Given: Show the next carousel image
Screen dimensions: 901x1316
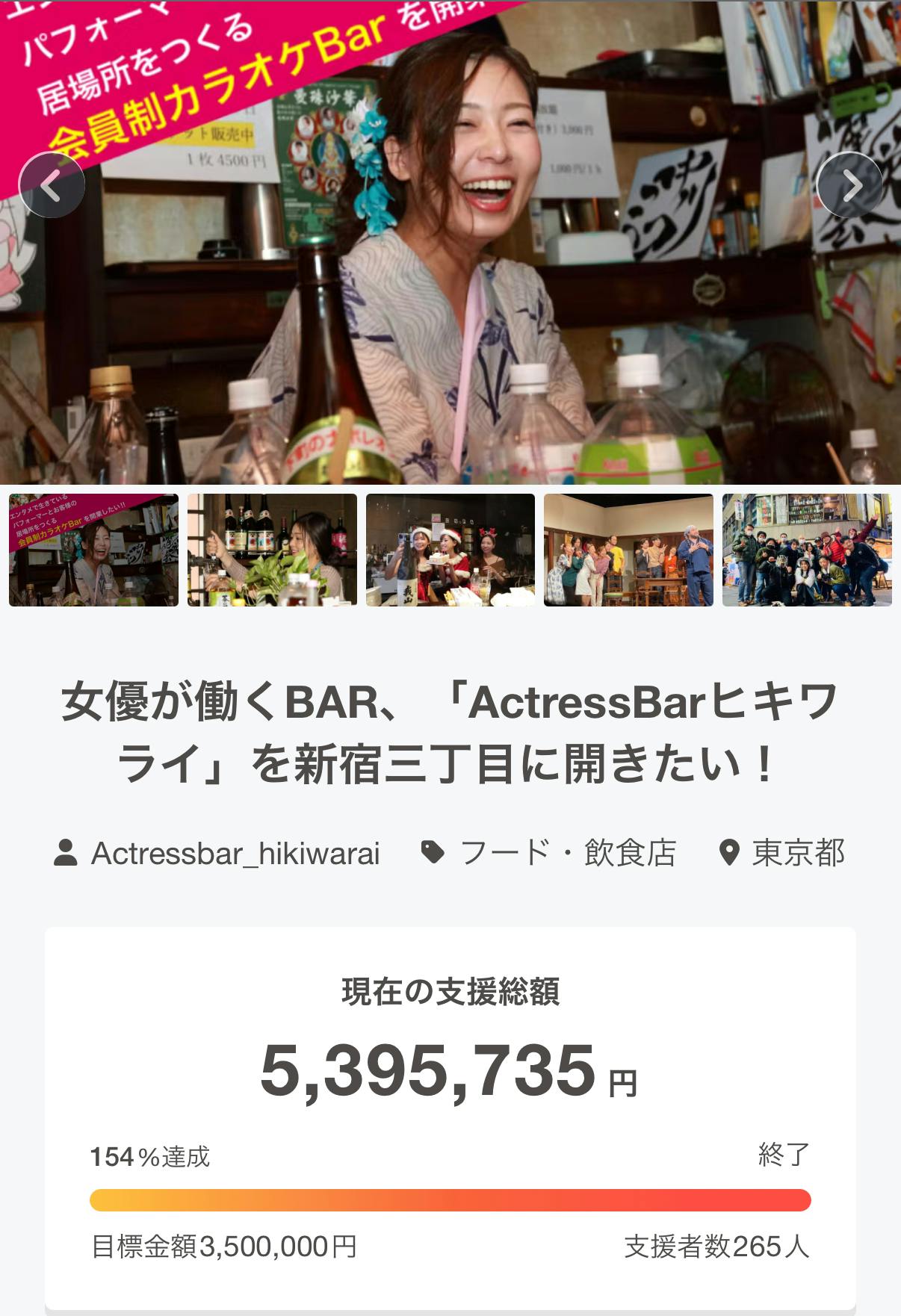Looking at the screenshot, I should click(x=850, y=185).
